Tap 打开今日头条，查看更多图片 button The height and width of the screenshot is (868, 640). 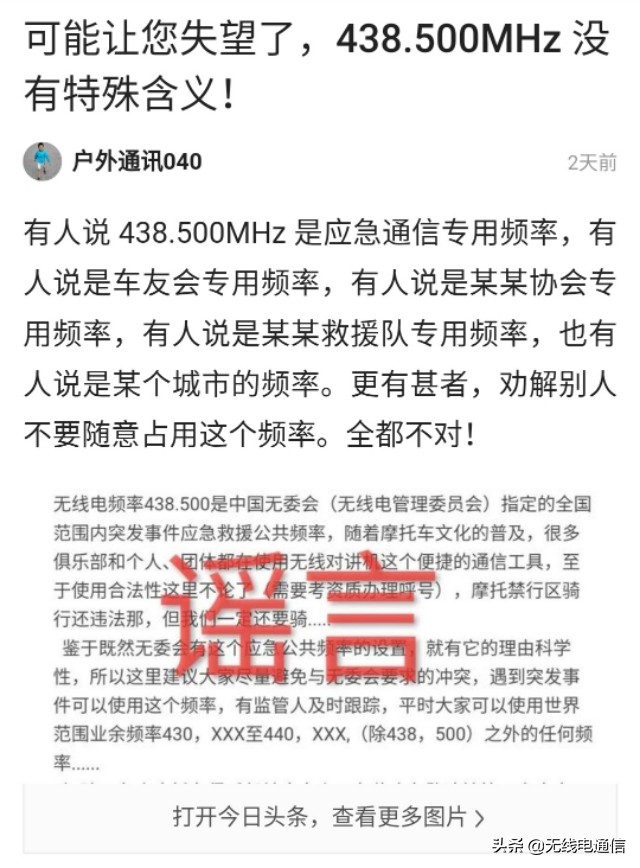tap(328, 816)
